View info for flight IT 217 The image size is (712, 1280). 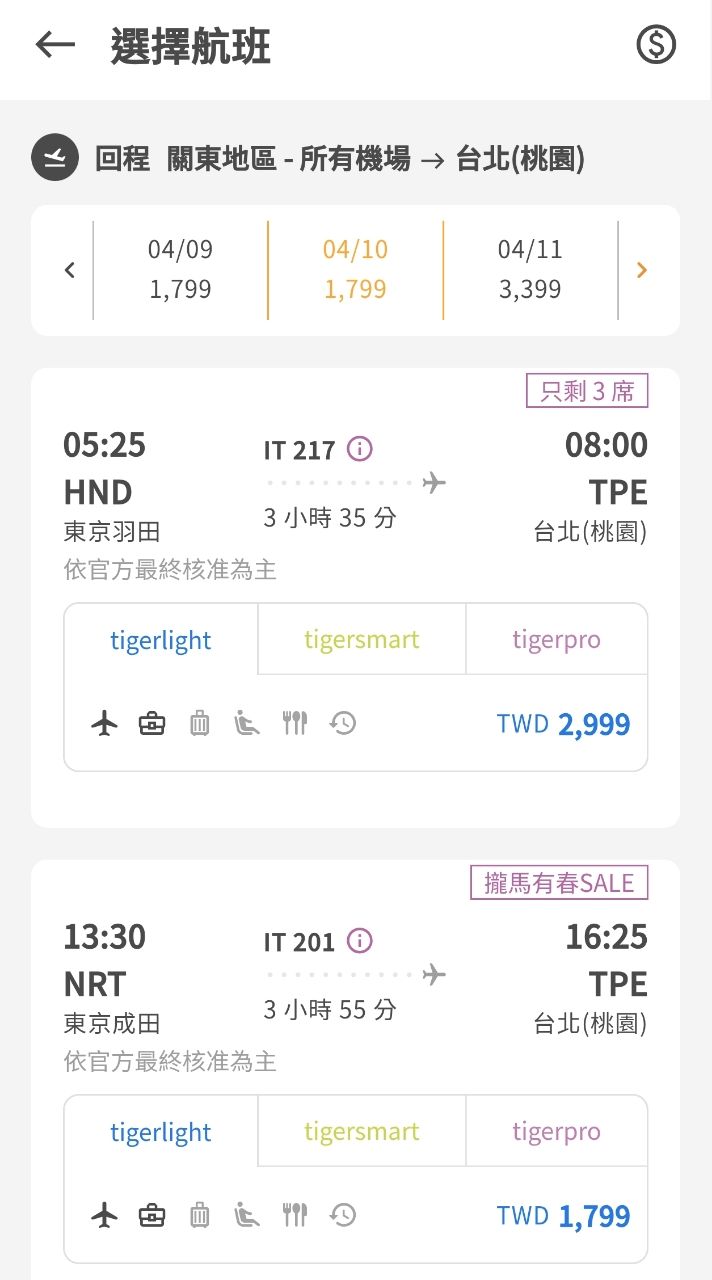359,449
